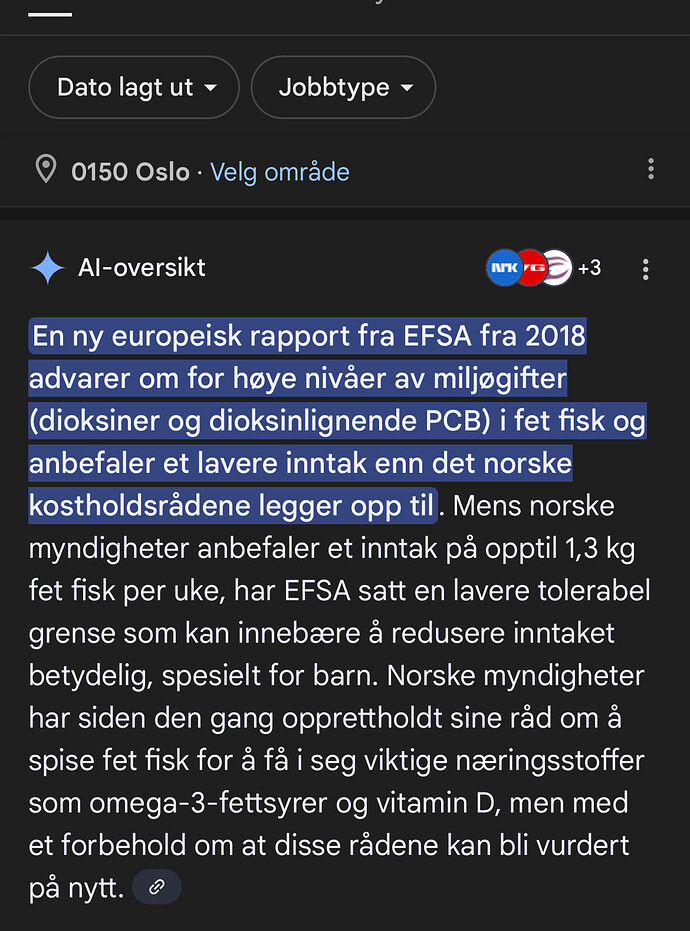Image resolution: width=690 pixels, height=931 pixels.
Task: Open the AI-oversikt overflow menu
Action: click(x=646, y=268)
